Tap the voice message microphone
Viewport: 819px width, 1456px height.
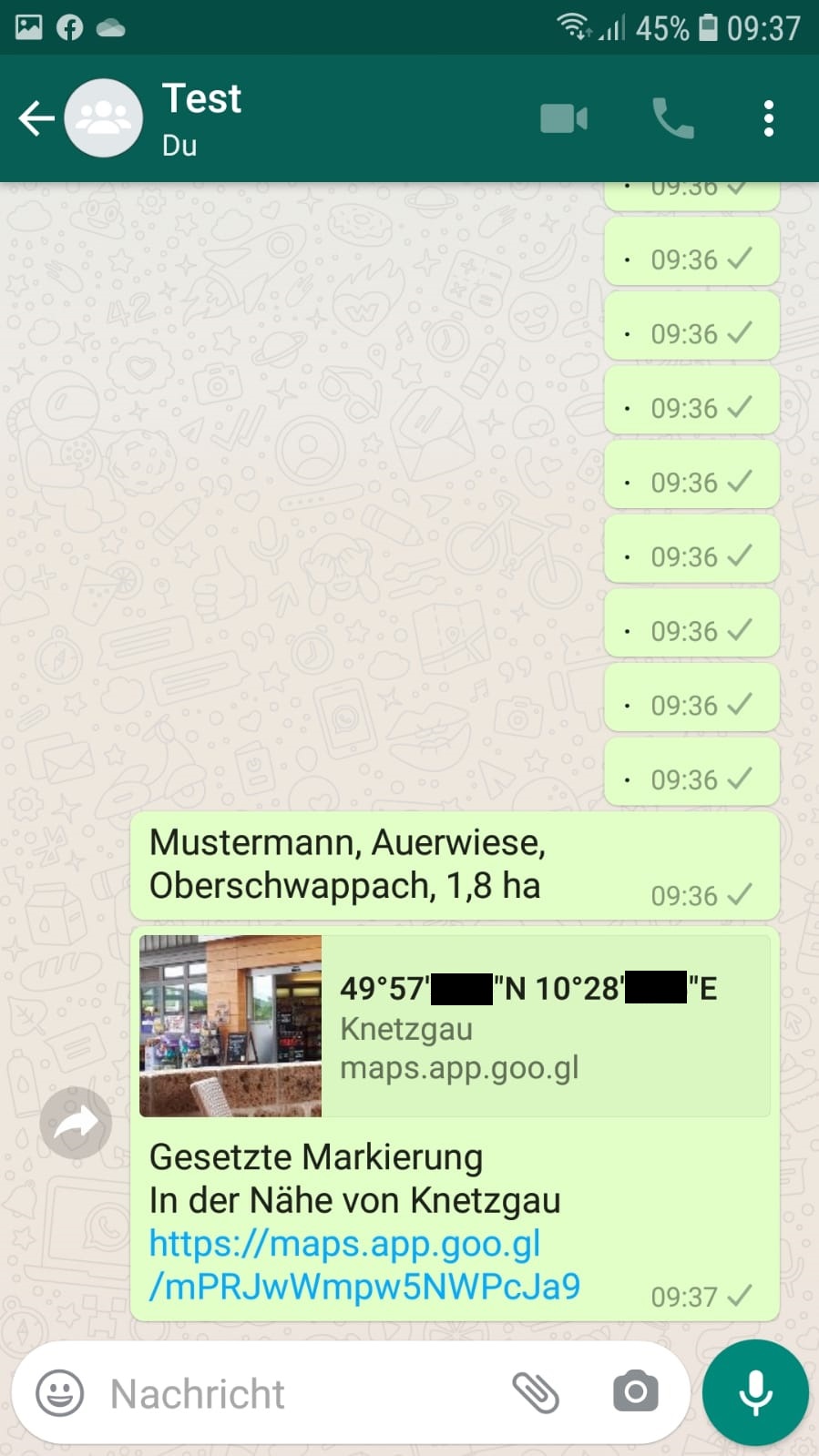(x=755, y=1392)
